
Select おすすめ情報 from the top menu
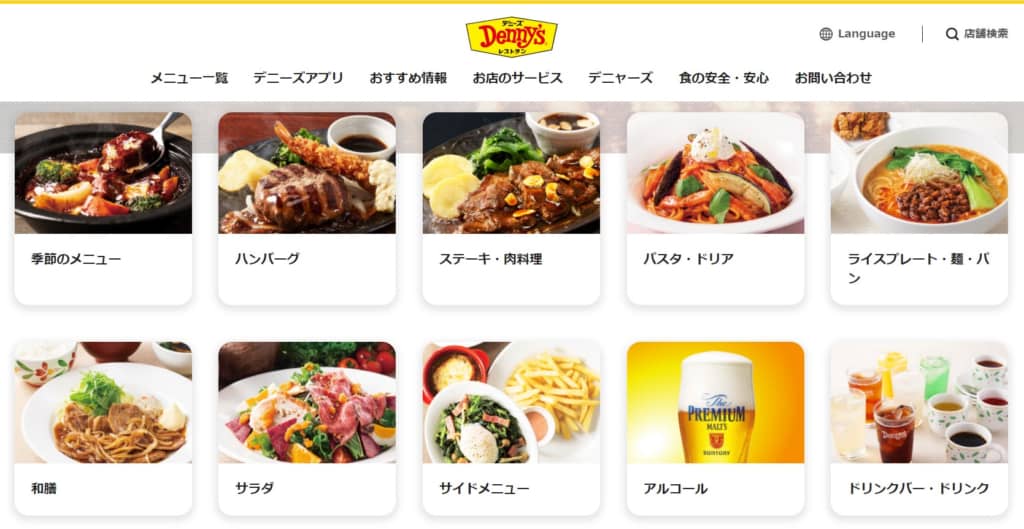point(408,78)
